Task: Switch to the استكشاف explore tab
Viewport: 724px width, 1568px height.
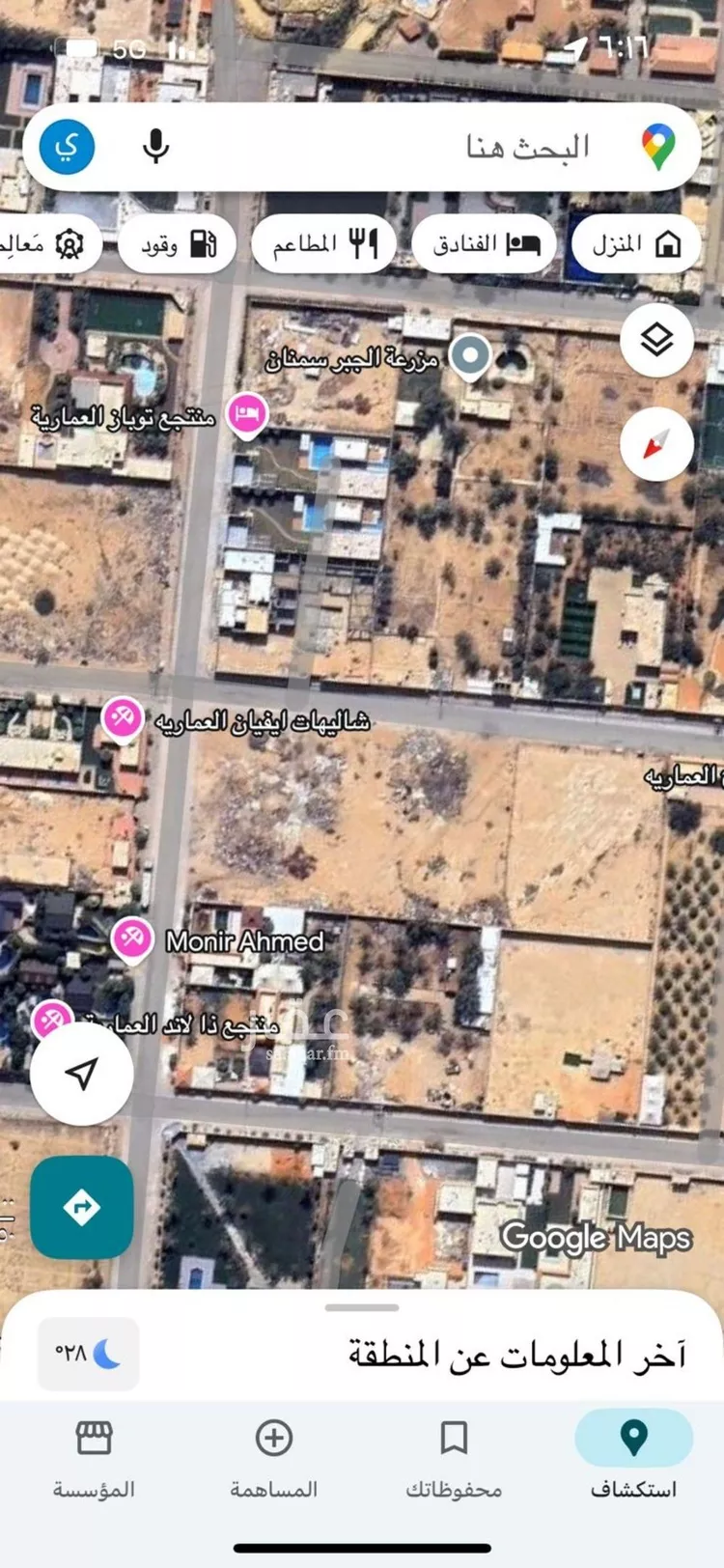Action: [633, 1456]
